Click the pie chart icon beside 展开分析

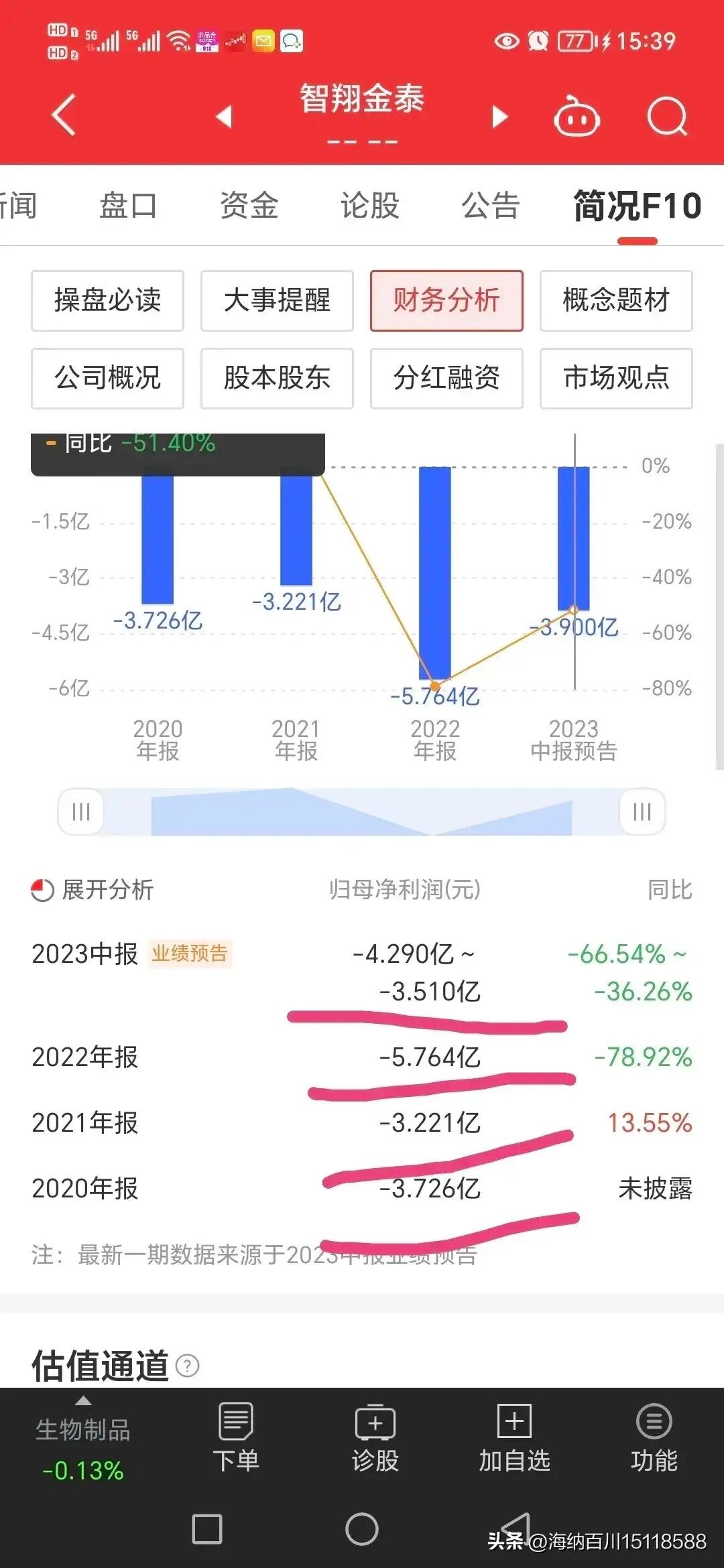coord(43,891)
